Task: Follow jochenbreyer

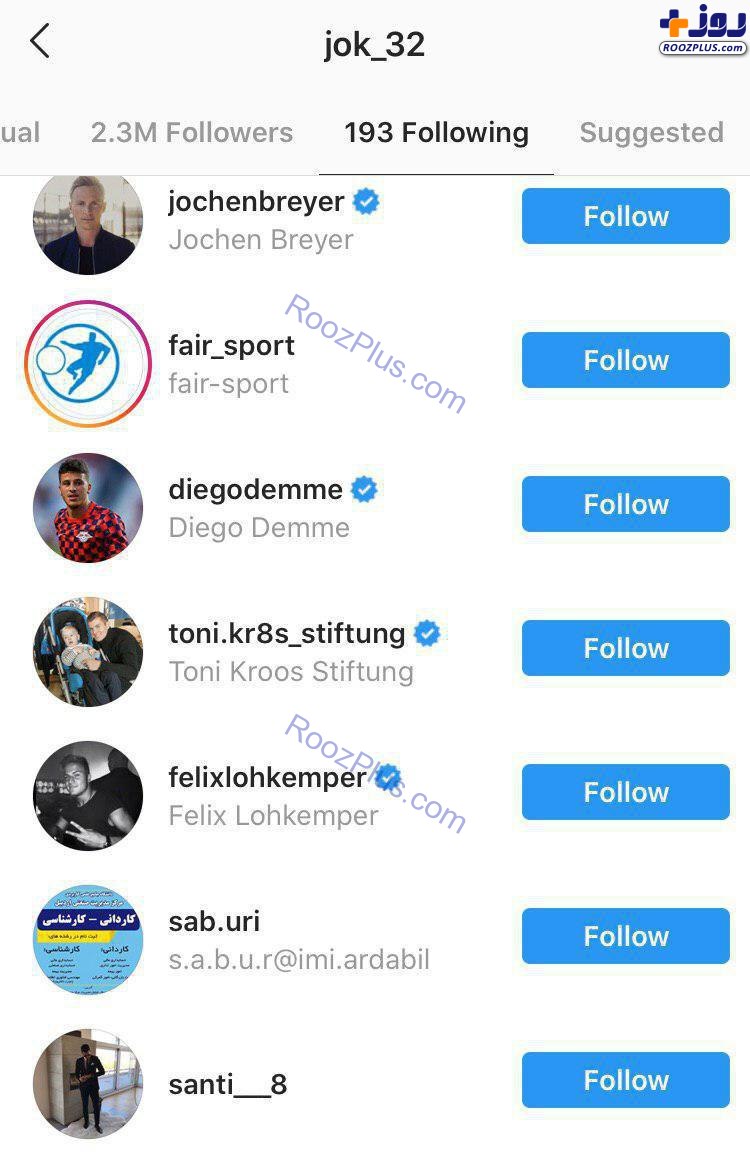Action: coord(625,216)
